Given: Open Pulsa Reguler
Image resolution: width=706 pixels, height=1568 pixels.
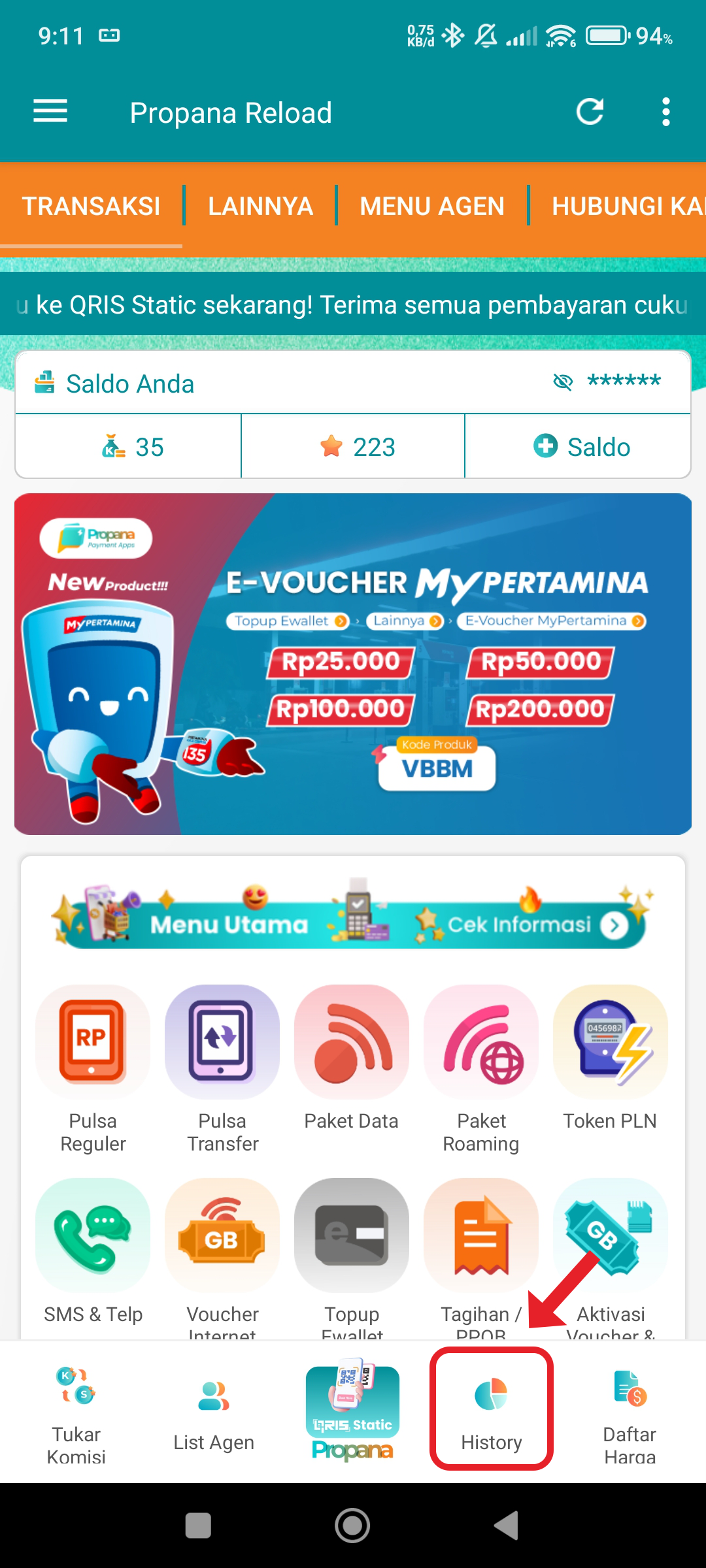Looking at the screenshot, I should tap(93, 1069).
